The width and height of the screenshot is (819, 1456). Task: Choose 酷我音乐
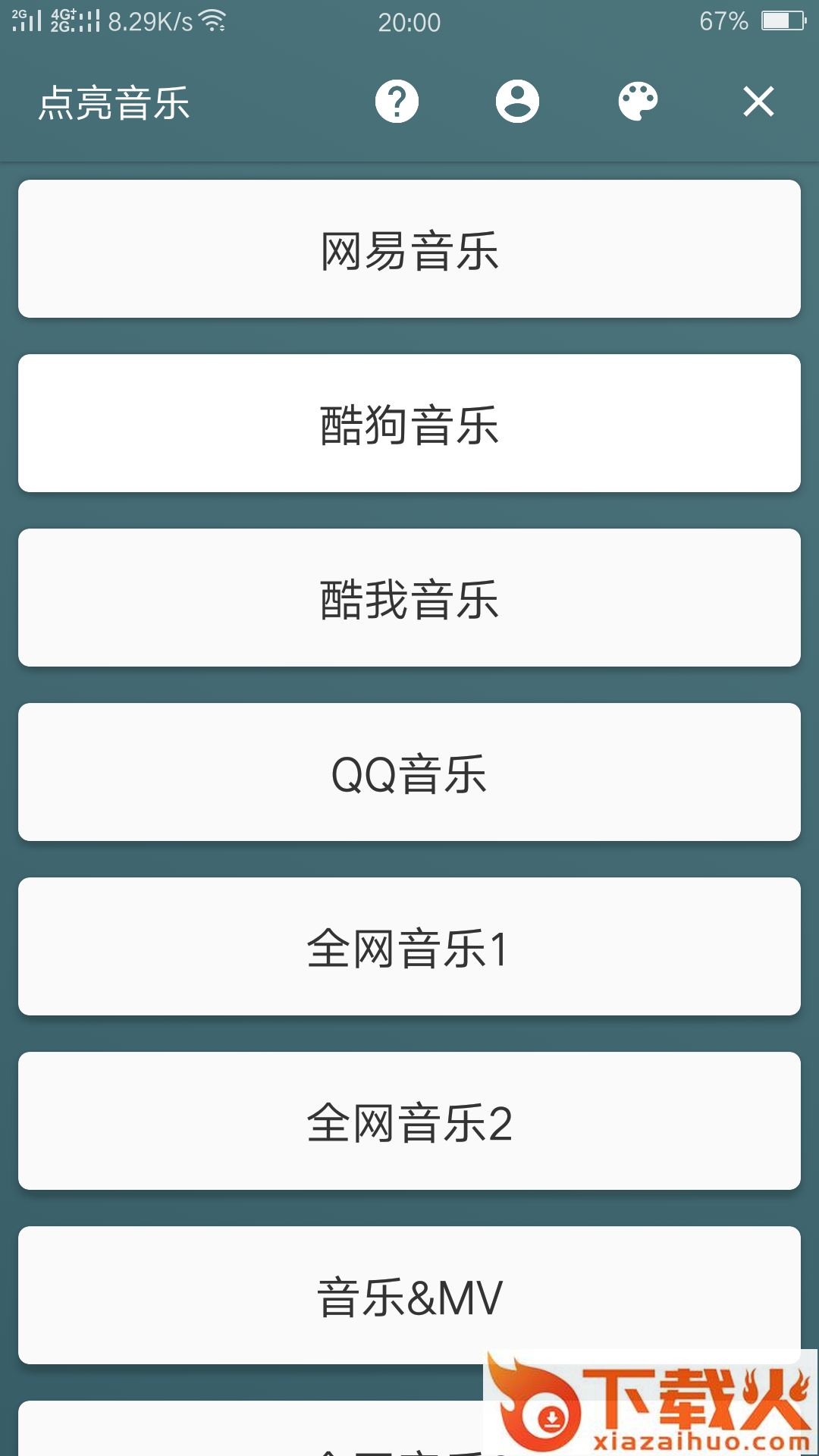pos(409,598)
